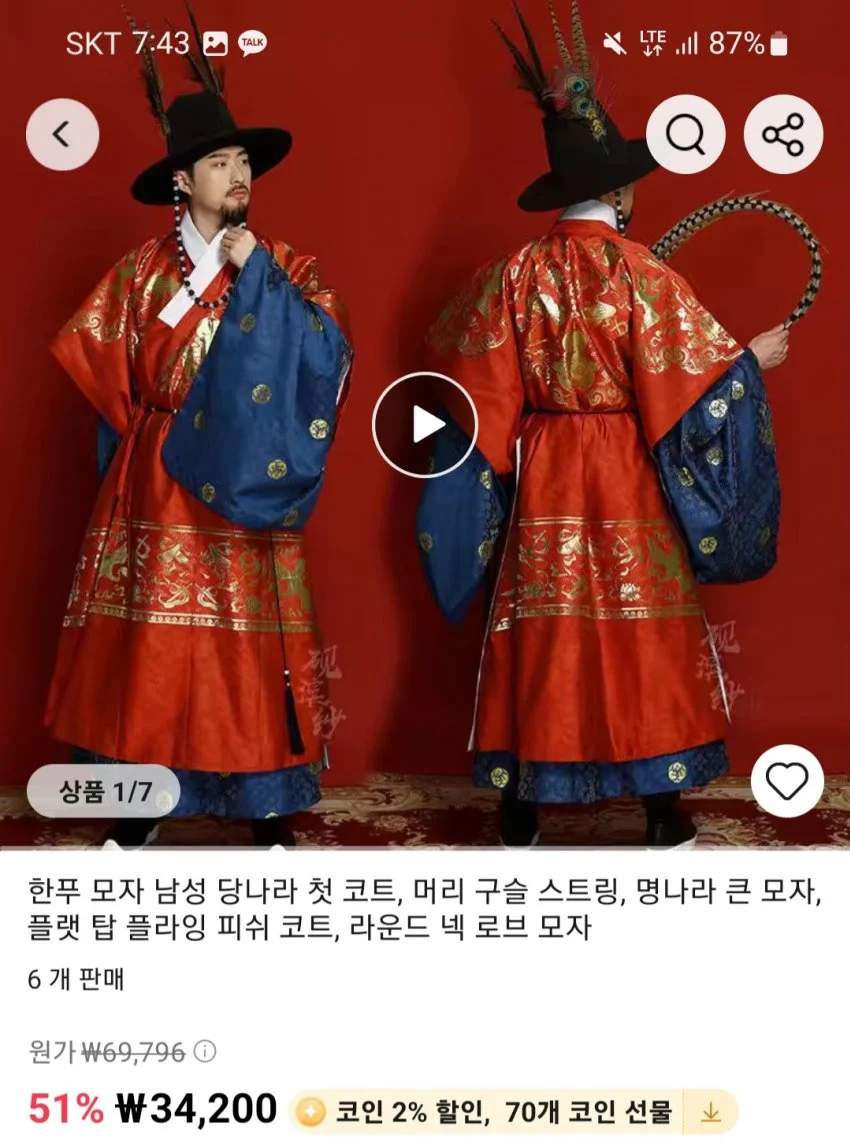Share this hanfu product
Viewport: 850px width, 1145px height.
[783, 134]
